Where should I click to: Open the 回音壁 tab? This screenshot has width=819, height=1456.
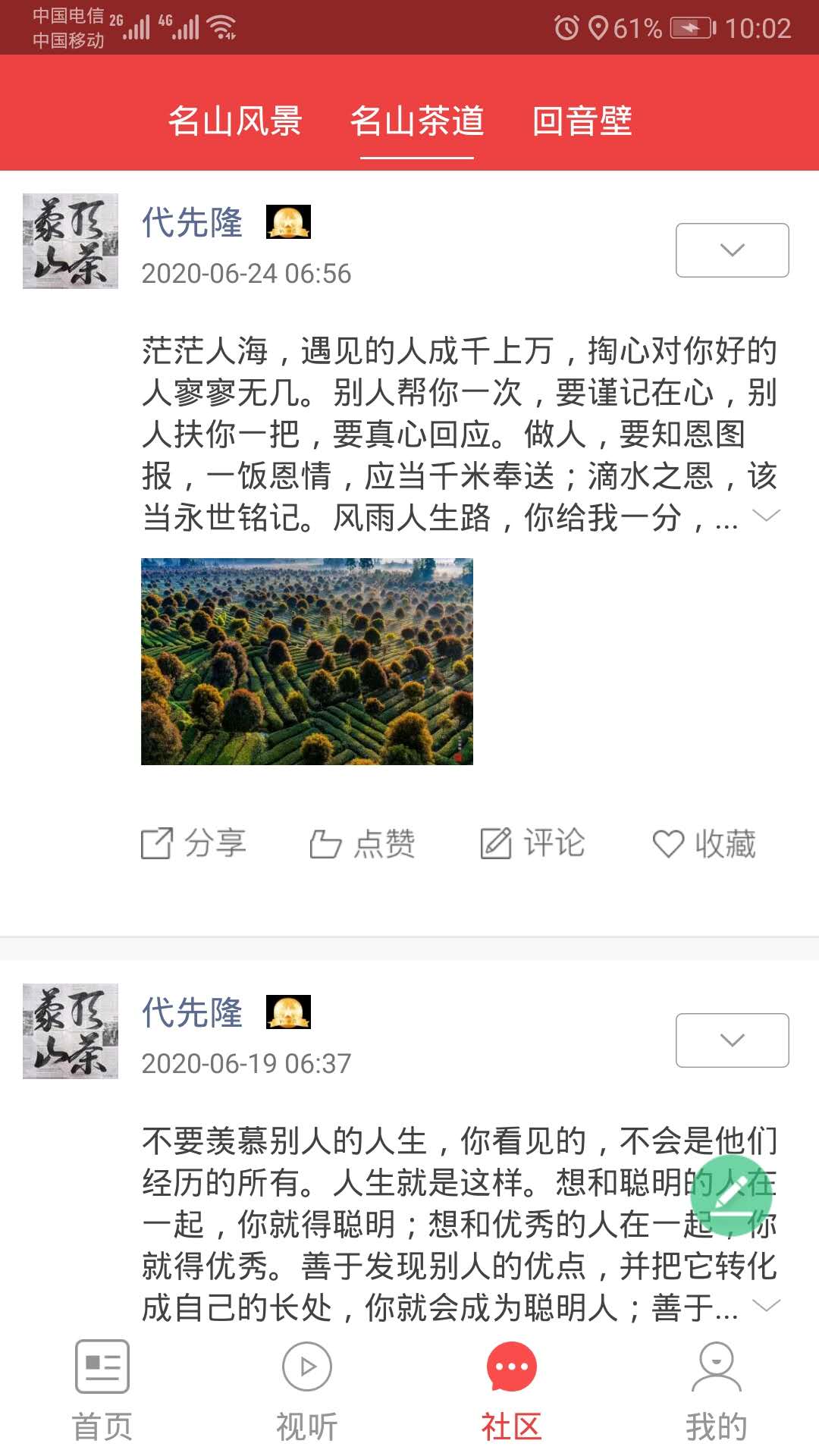click(x=584, y=122)
